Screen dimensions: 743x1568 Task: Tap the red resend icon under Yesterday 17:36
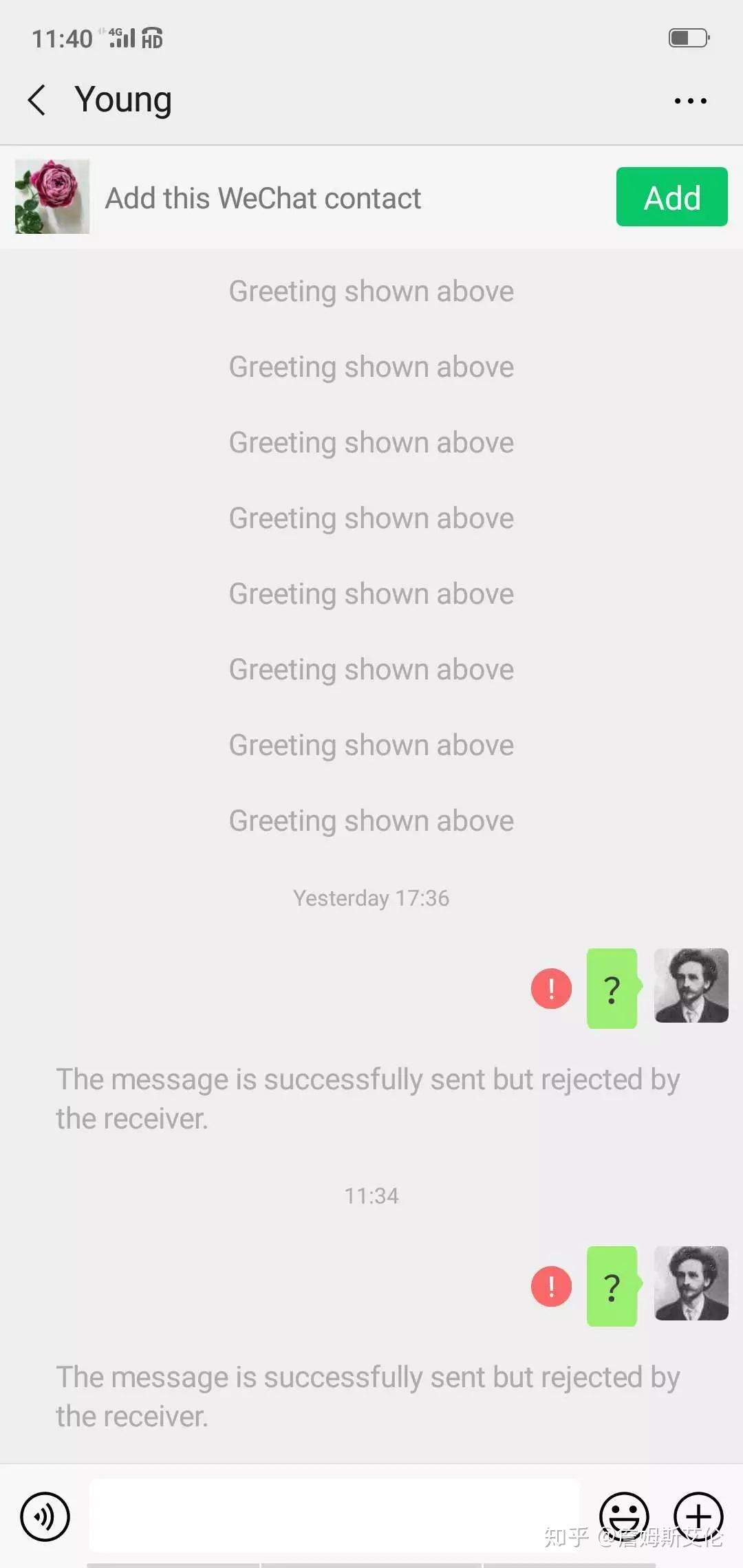[x=551, y=988]
